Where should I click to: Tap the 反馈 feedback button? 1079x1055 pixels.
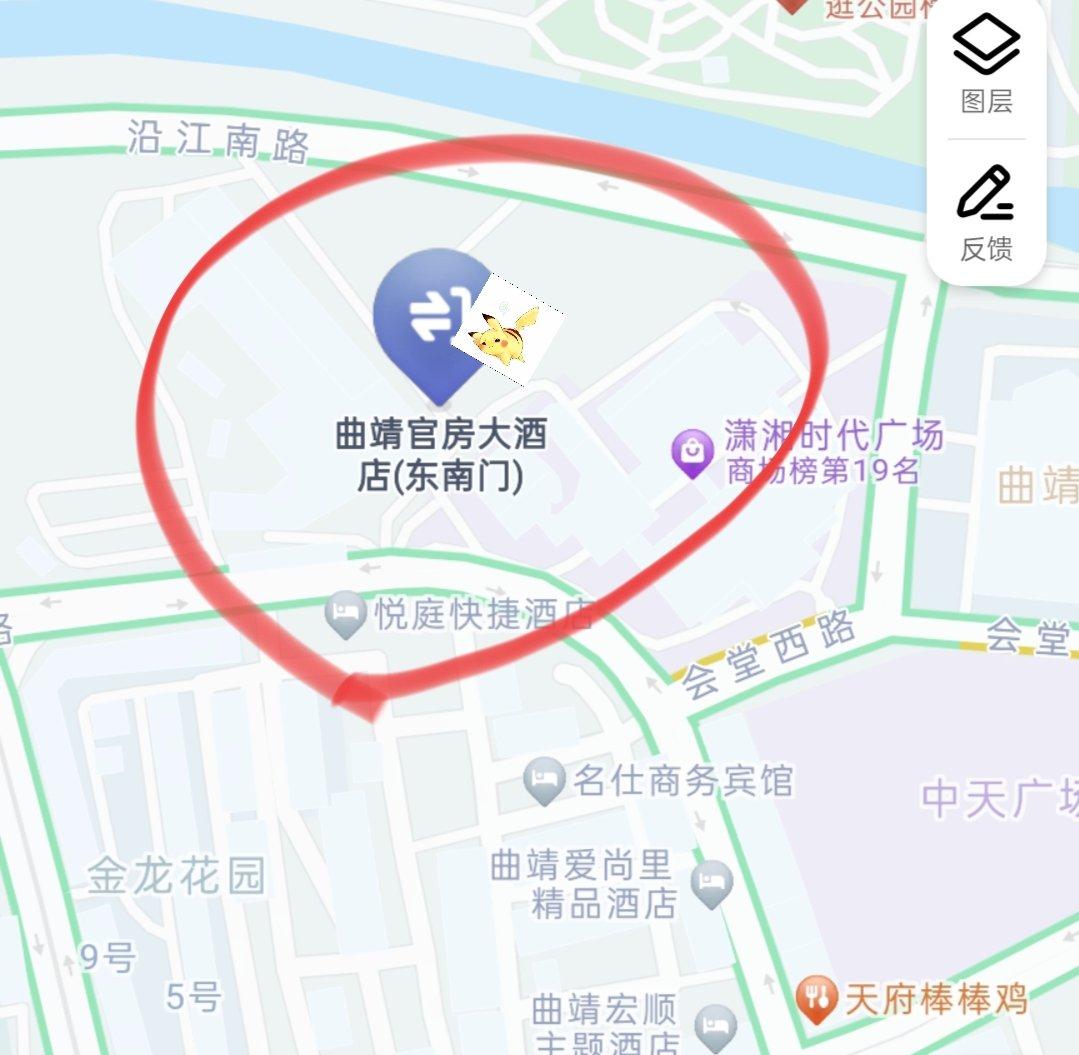[986, 213]
